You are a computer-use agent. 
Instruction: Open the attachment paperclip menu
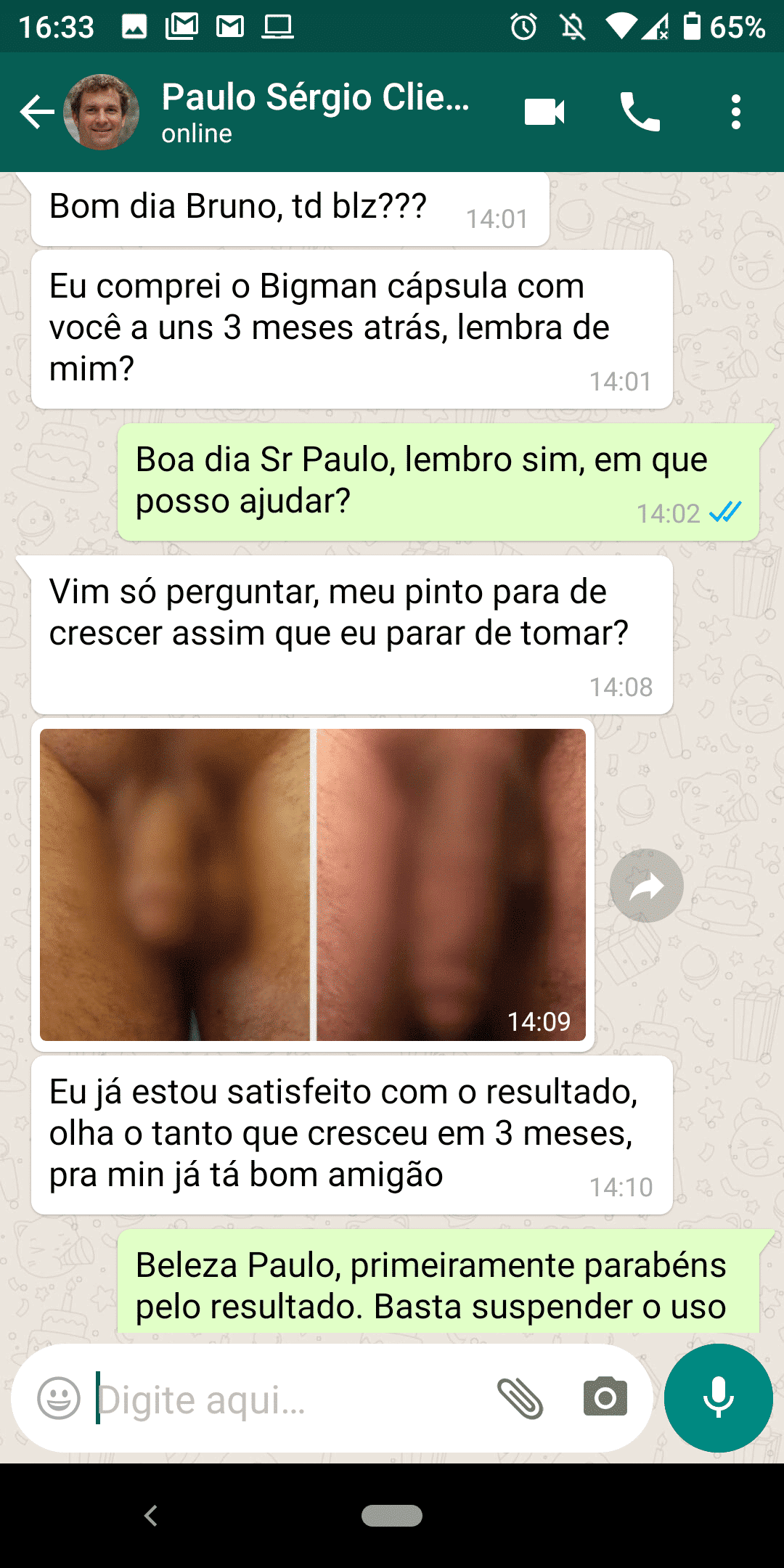click(x=520, y=1398)
